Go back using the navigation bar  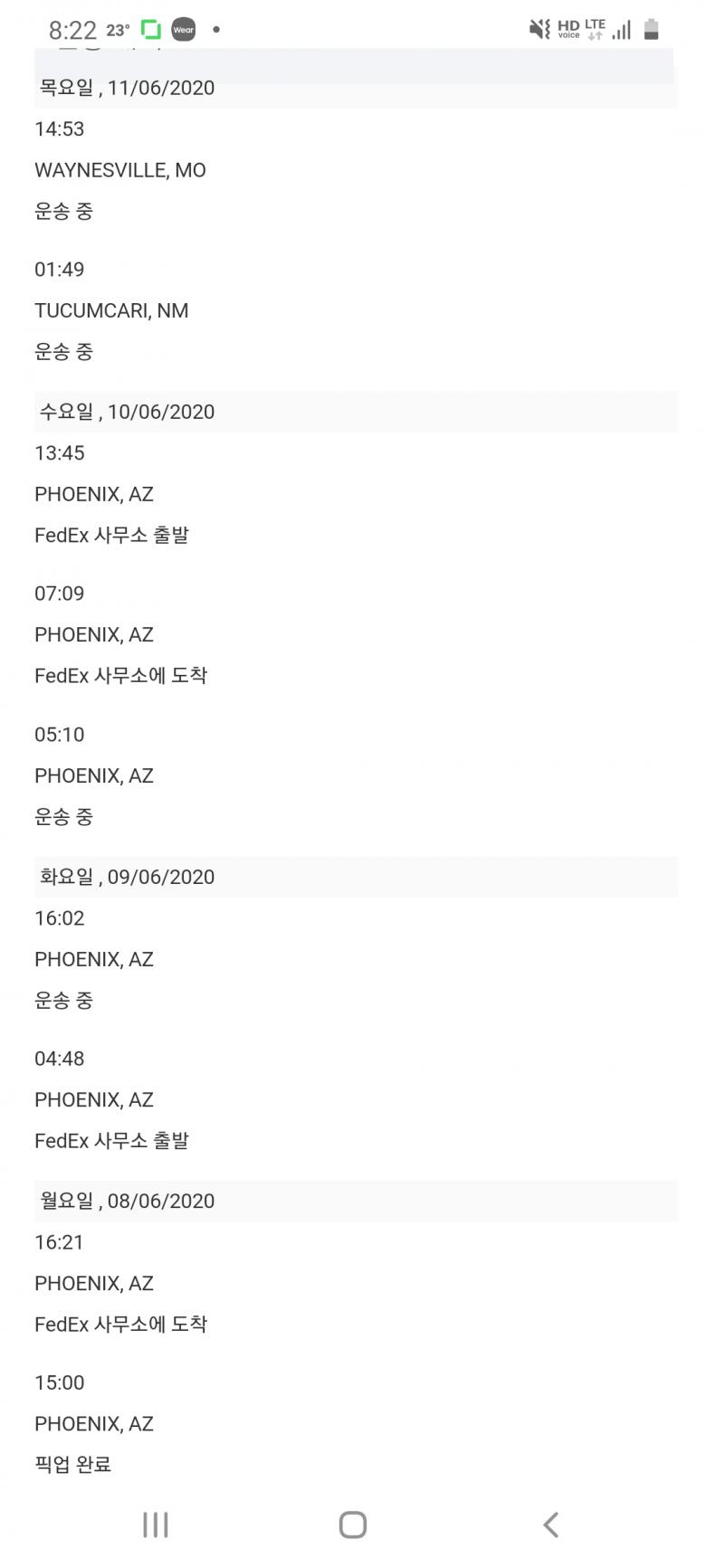(550, 1525)
